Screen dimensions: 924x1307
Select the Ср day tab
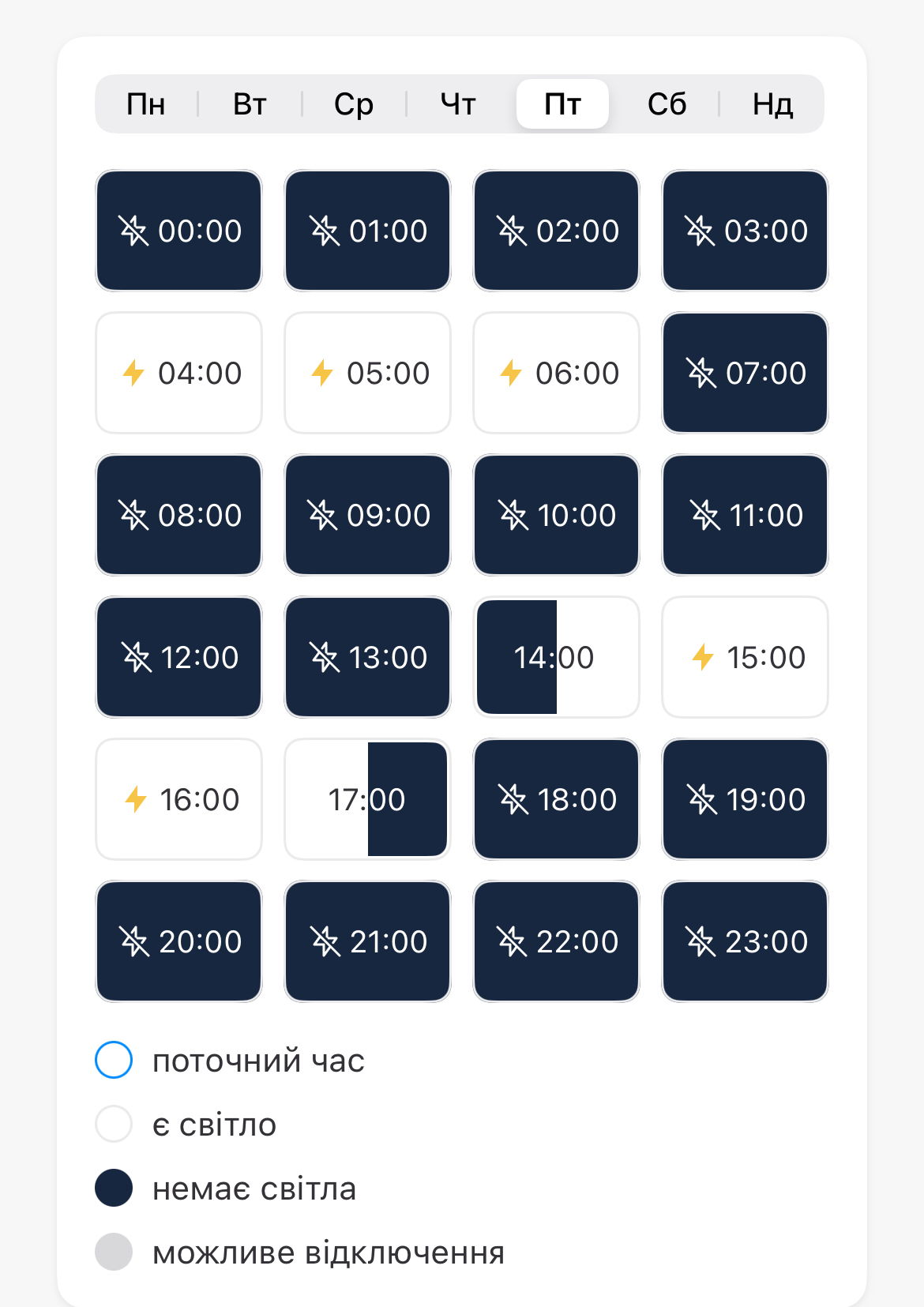(x=354, y=104)
